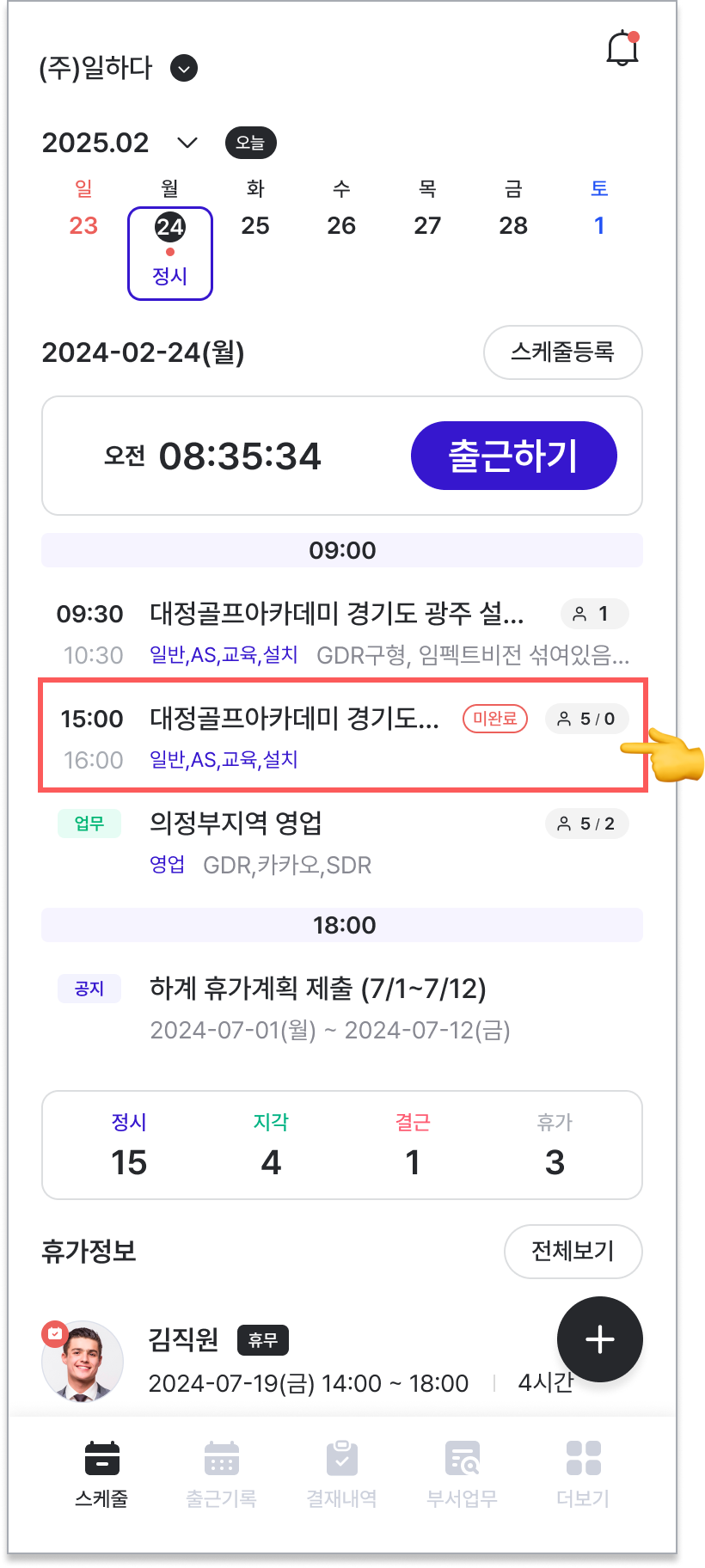Screen dimensions: 705x1568
Task: Tap 스케줄등록 to register a schedule
Action: pyautogui.click(x=562, y=352)
